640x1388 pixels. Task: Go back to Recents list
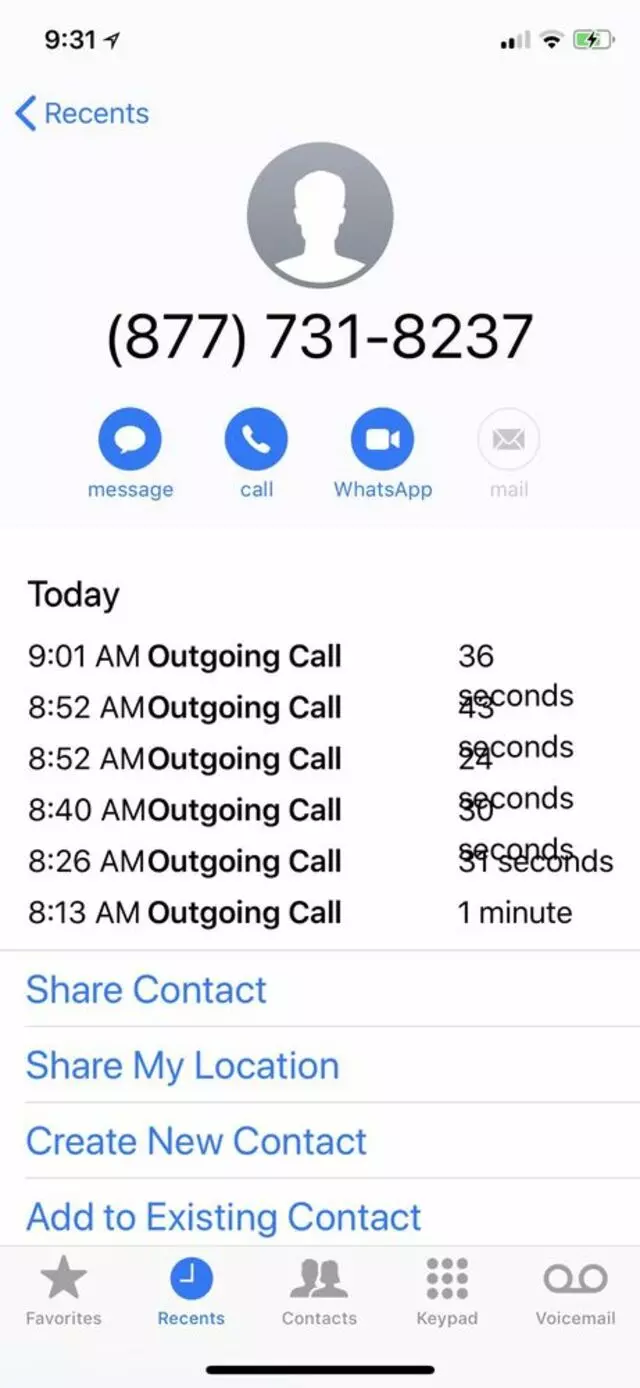(x=82, y=114)
